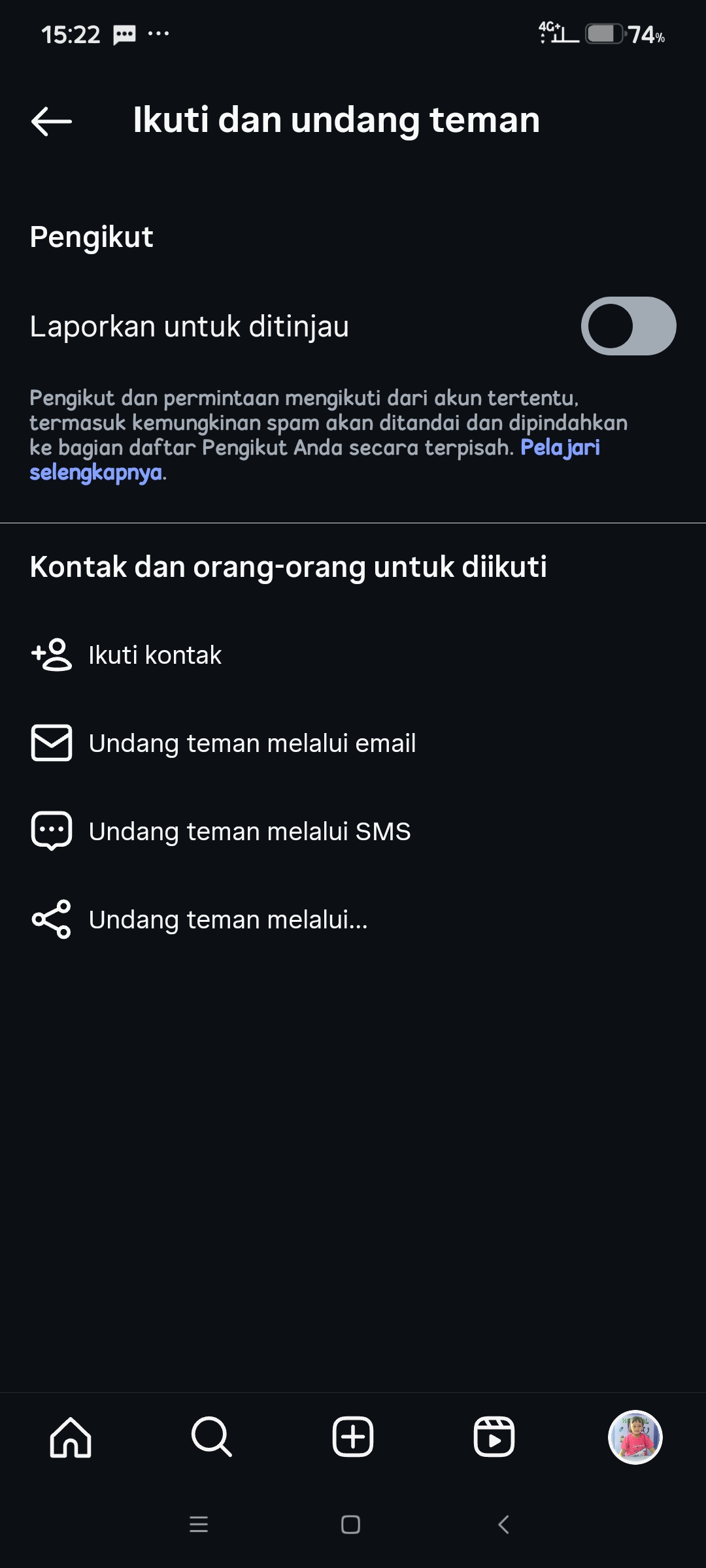The width and height of the screenshot is (706, 1568).
Task: Open Ikuti kontak
Action: click(155, 655)
